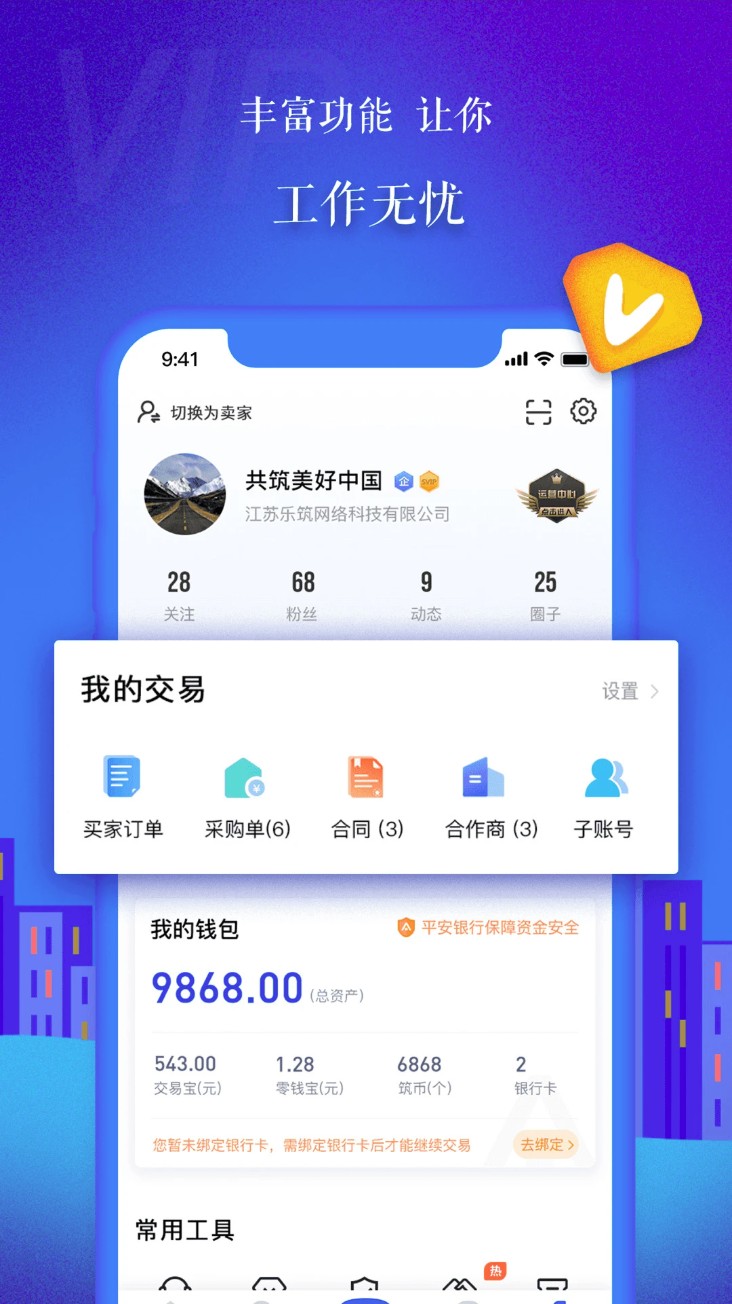This screenshot has width=732, height=1304.
Task: Tap the 企 enterprise verification badge
Action: coord(402,480)
